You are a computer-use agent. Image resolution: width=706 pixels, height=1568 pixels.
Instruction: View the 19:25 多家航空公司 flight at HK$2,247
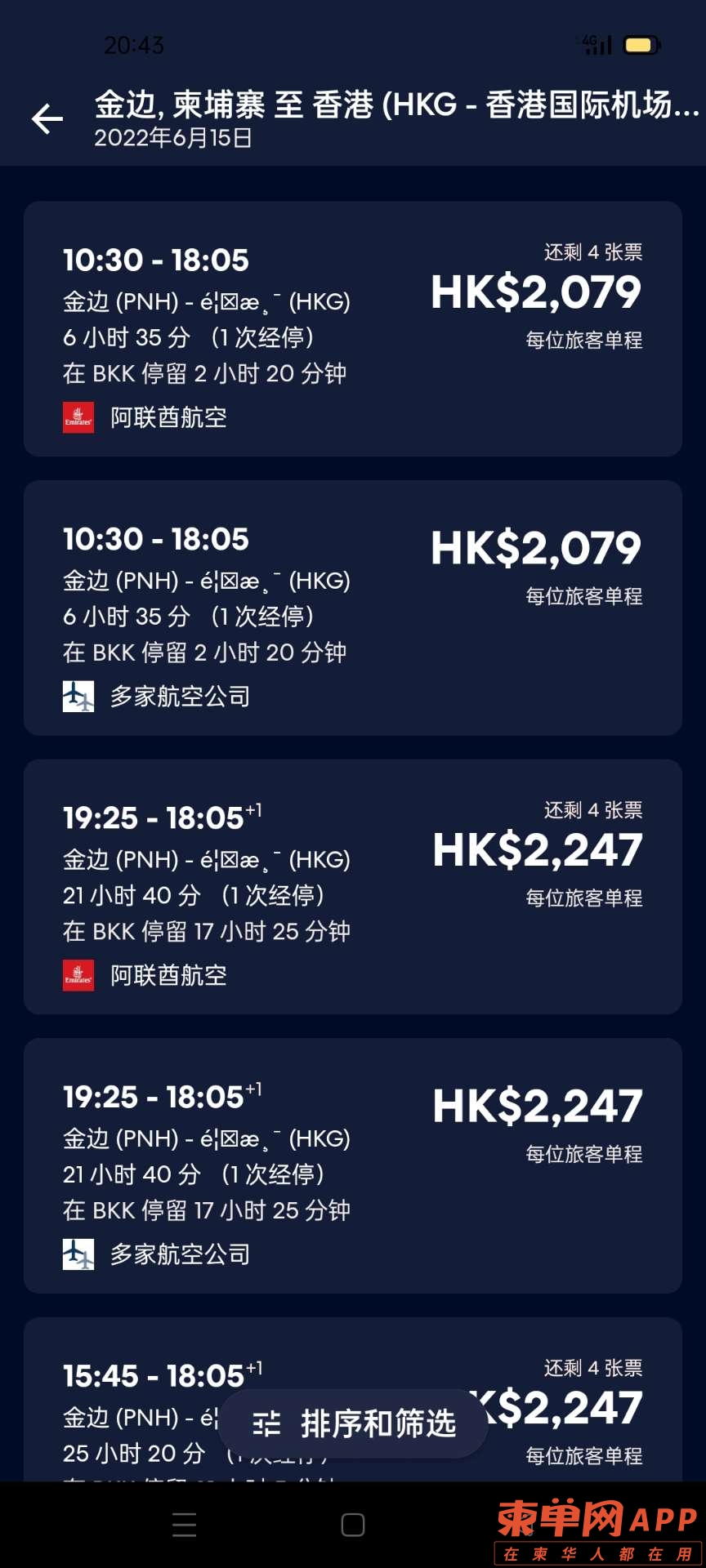click(352, 1165)
